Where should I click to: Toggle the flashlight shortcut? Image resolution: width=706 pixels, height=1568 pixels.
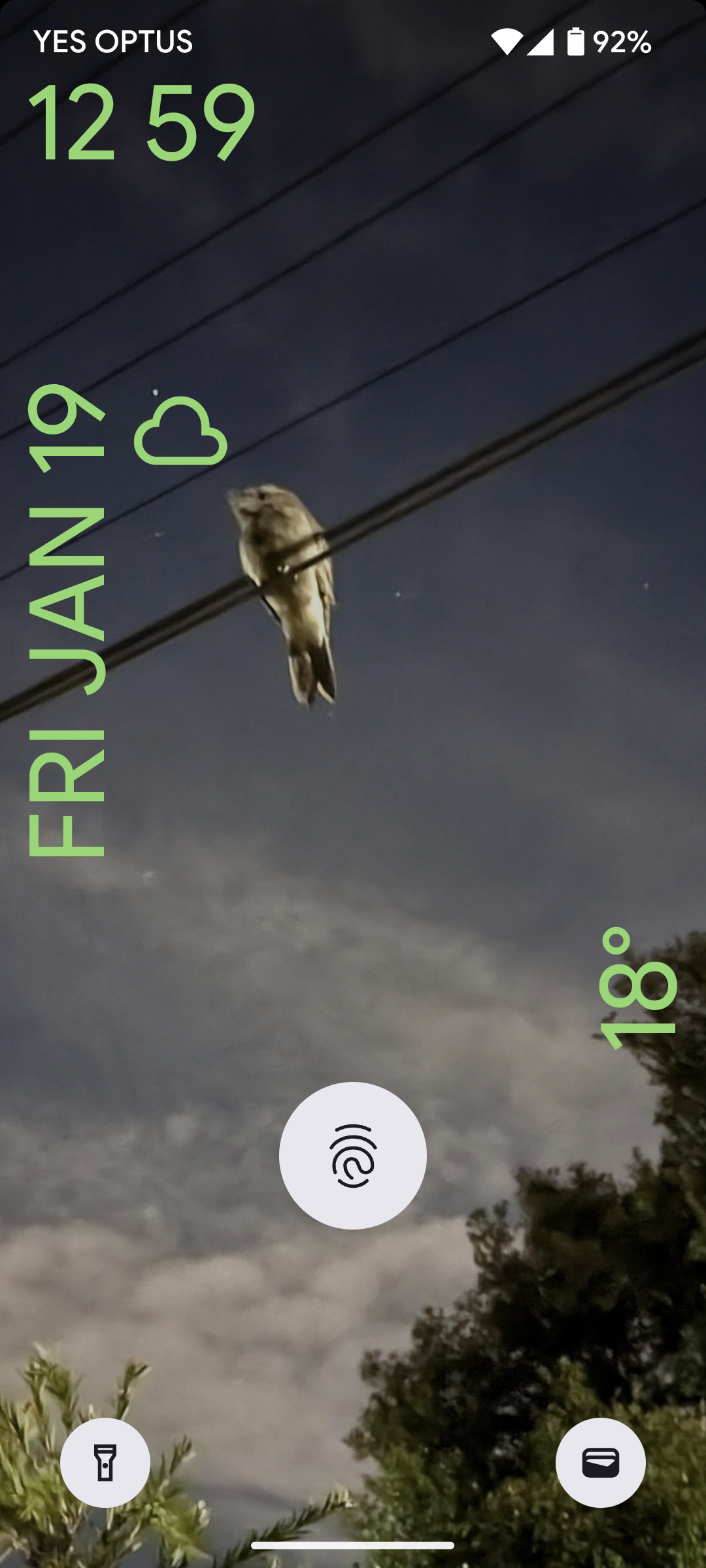pos(105,1462)
